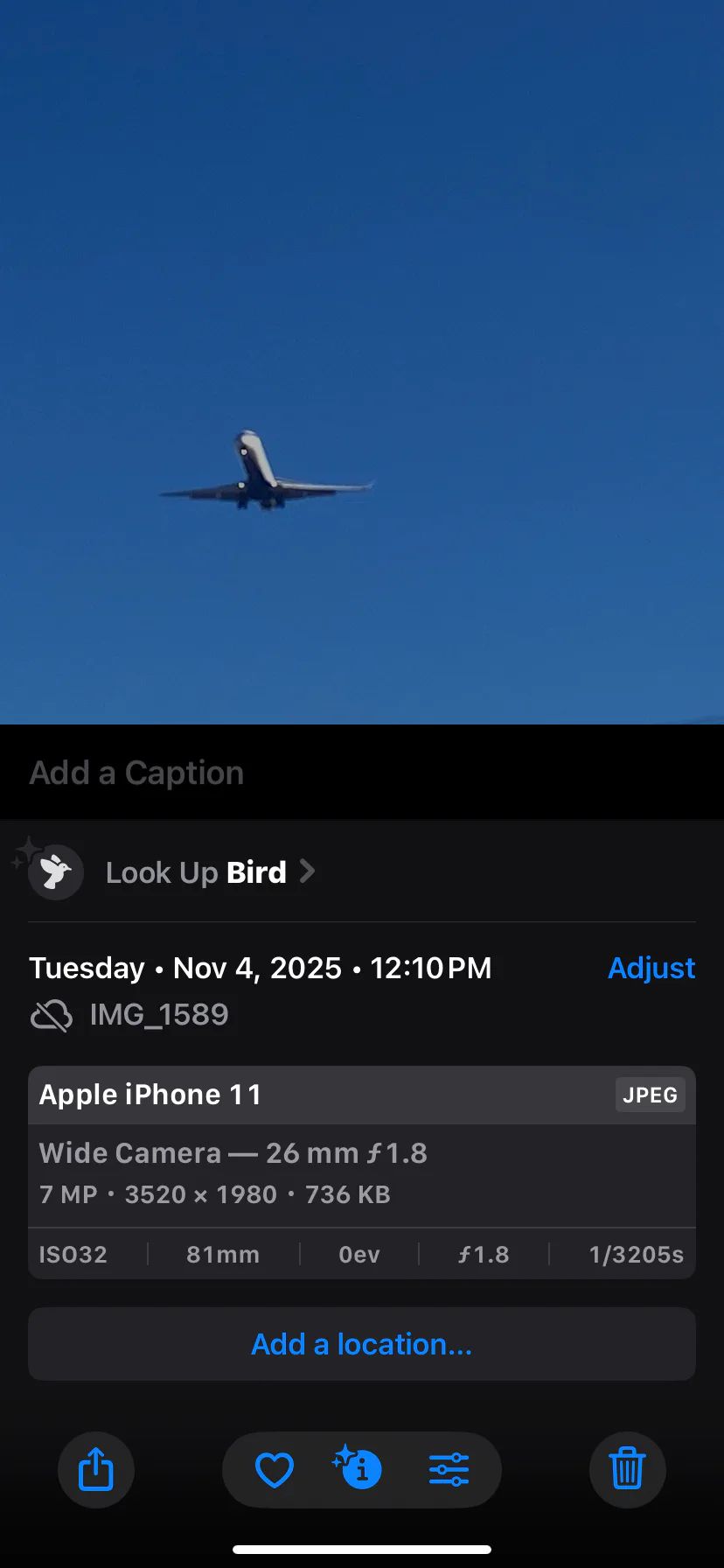View the airplane photo full screen

[362, 350]
